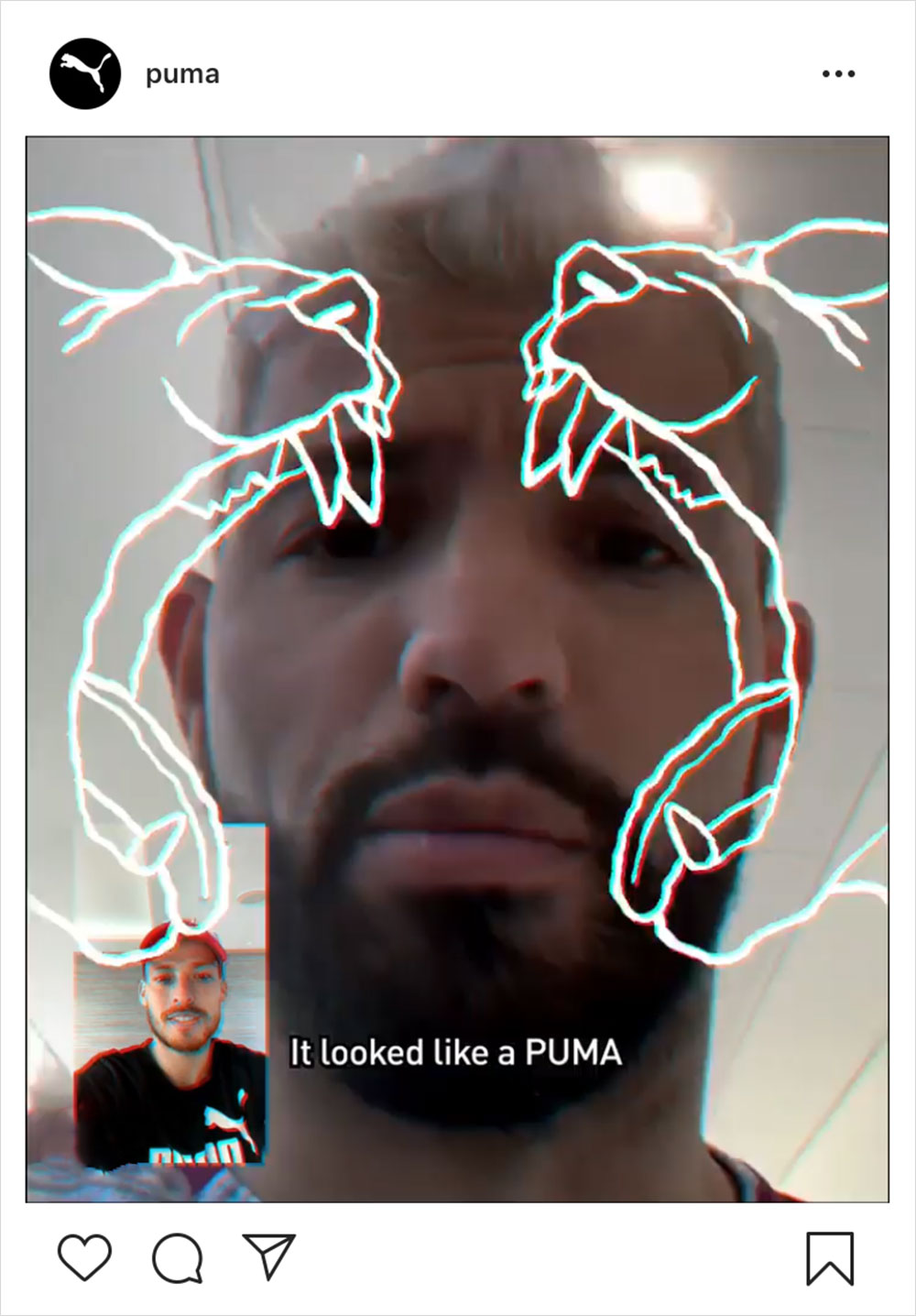Open Puma's profile picture
The width and height of the screenshot is (916, 1316).
coord(85,74)
